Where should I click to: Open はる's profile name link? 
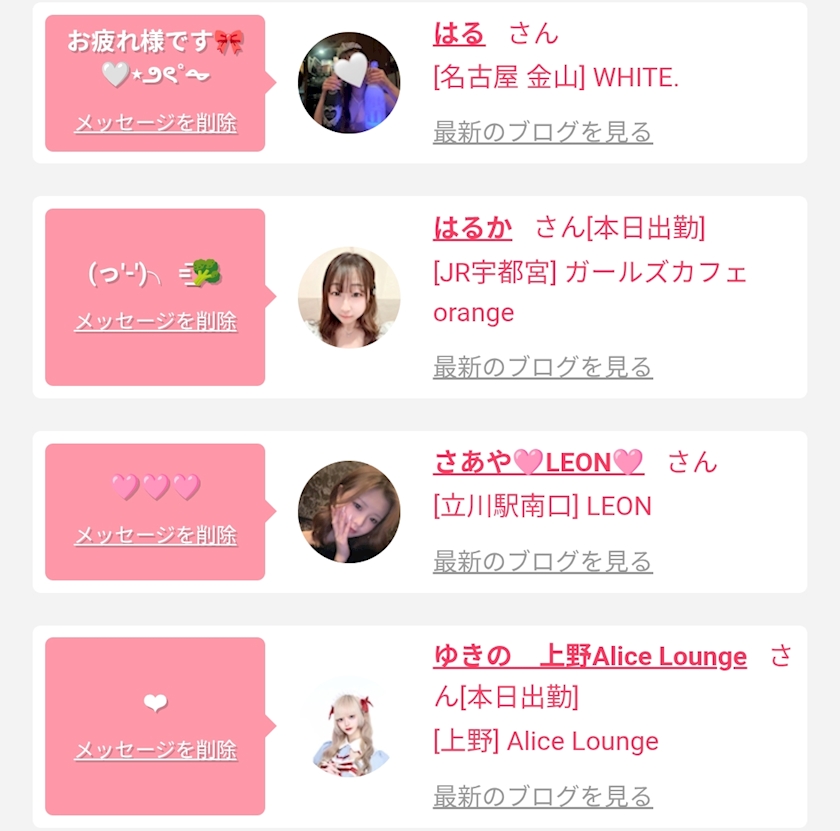[x=459, y=34]
